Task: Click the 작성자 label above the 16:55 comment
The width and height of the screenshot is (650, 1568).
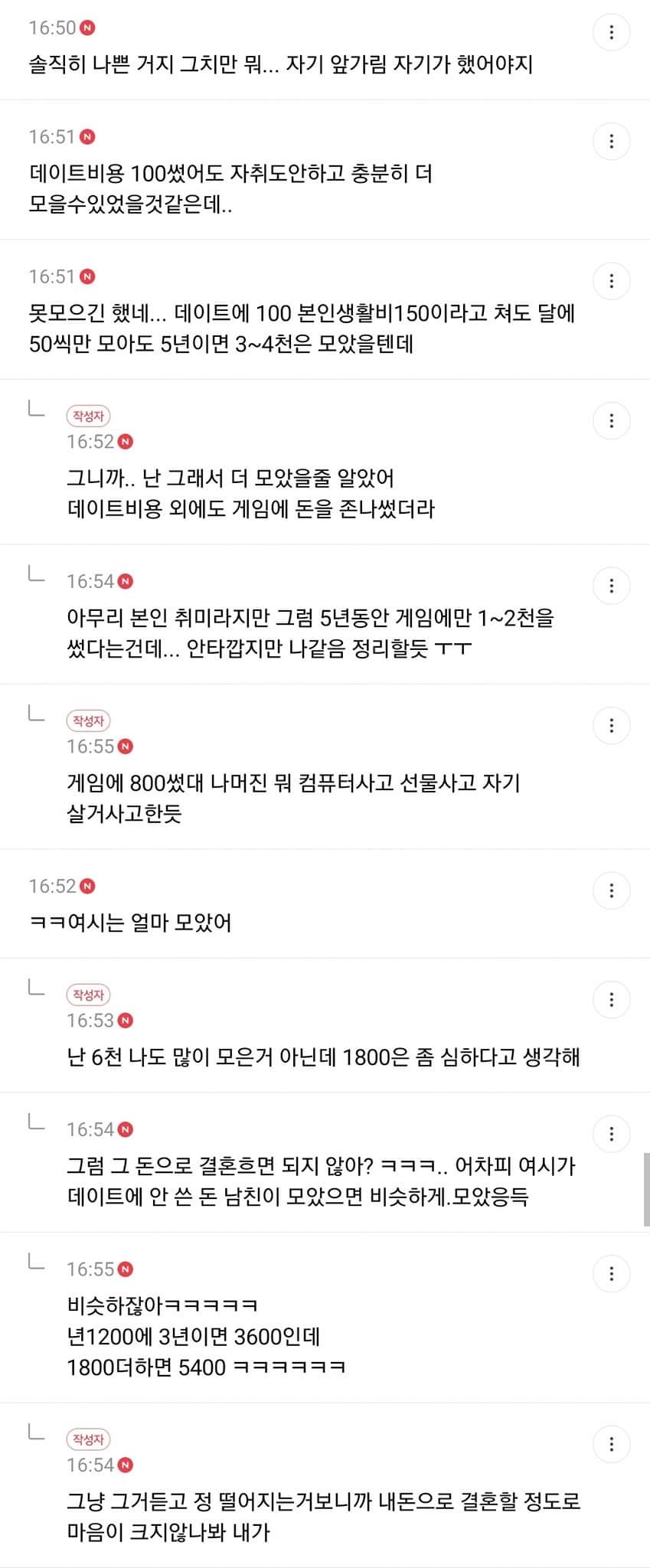Action: pyautogui.click(x=88, y=720)
